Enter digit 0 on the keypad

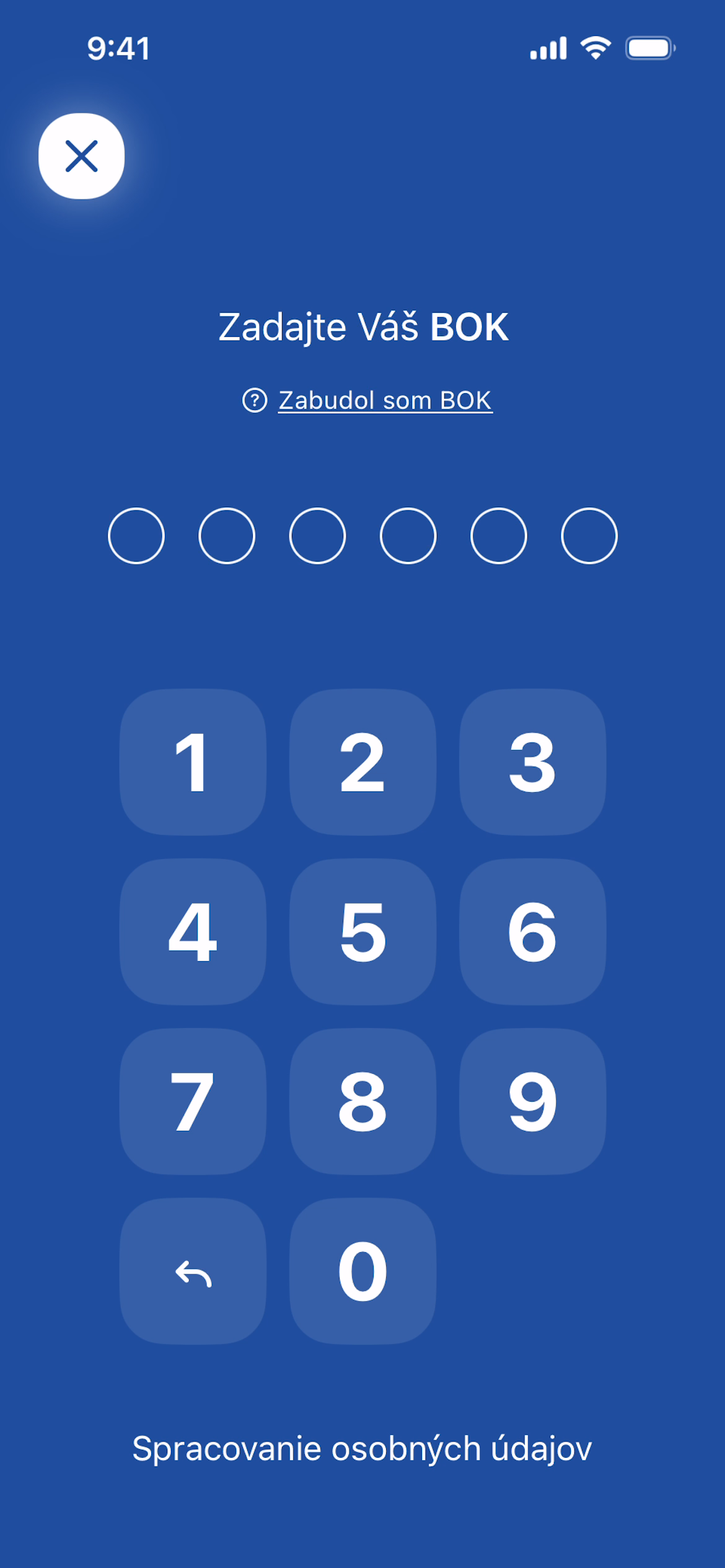point(362,1271)
